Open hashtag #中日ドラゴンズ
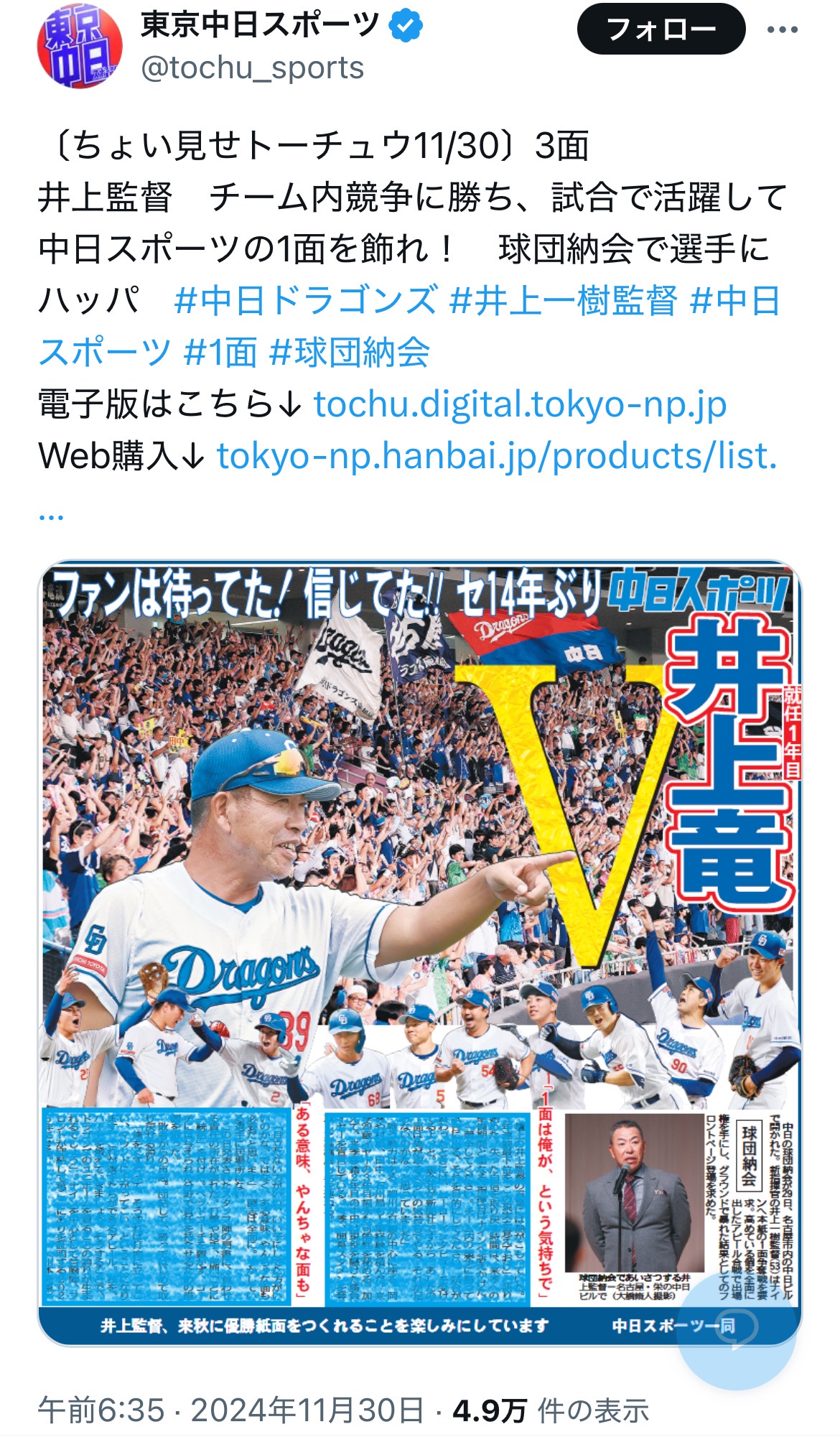Viewport: 840px width, 1437px height. pyautogui.click(x=306, y=300)
